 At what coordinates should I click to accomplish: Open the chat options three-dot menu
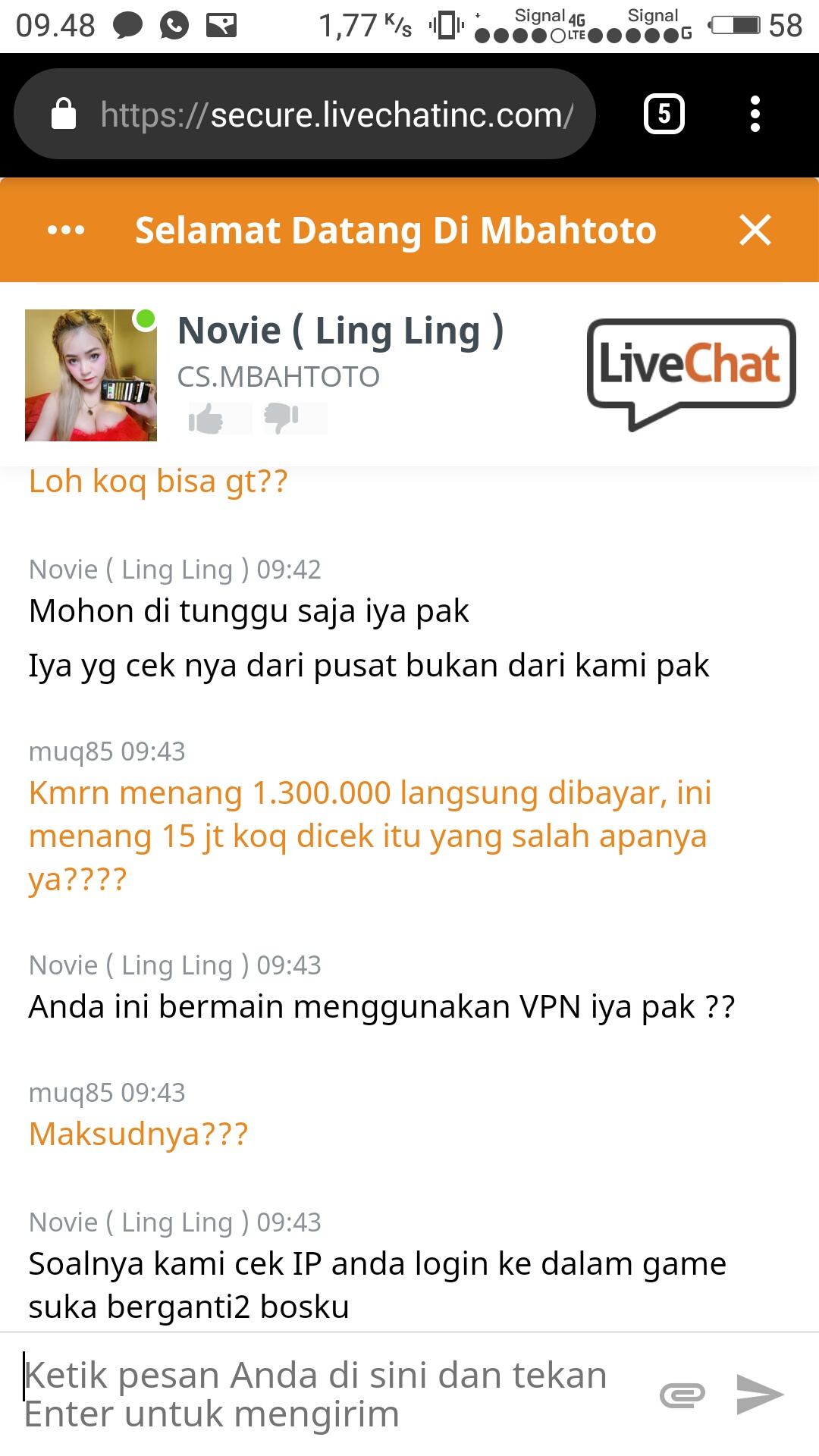tap(66, 230)
